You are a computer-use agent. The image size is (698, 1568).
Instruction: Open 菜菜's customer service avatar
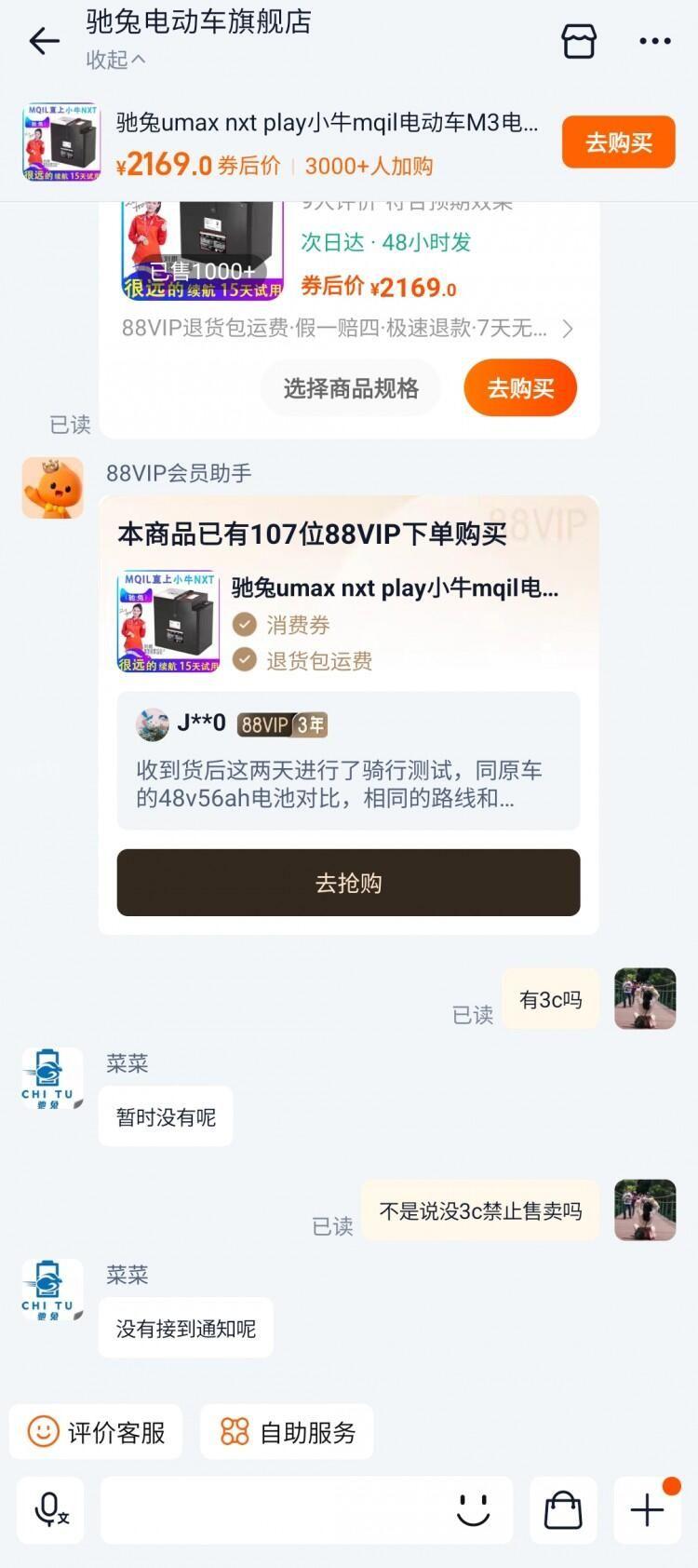pos(52,1080)
